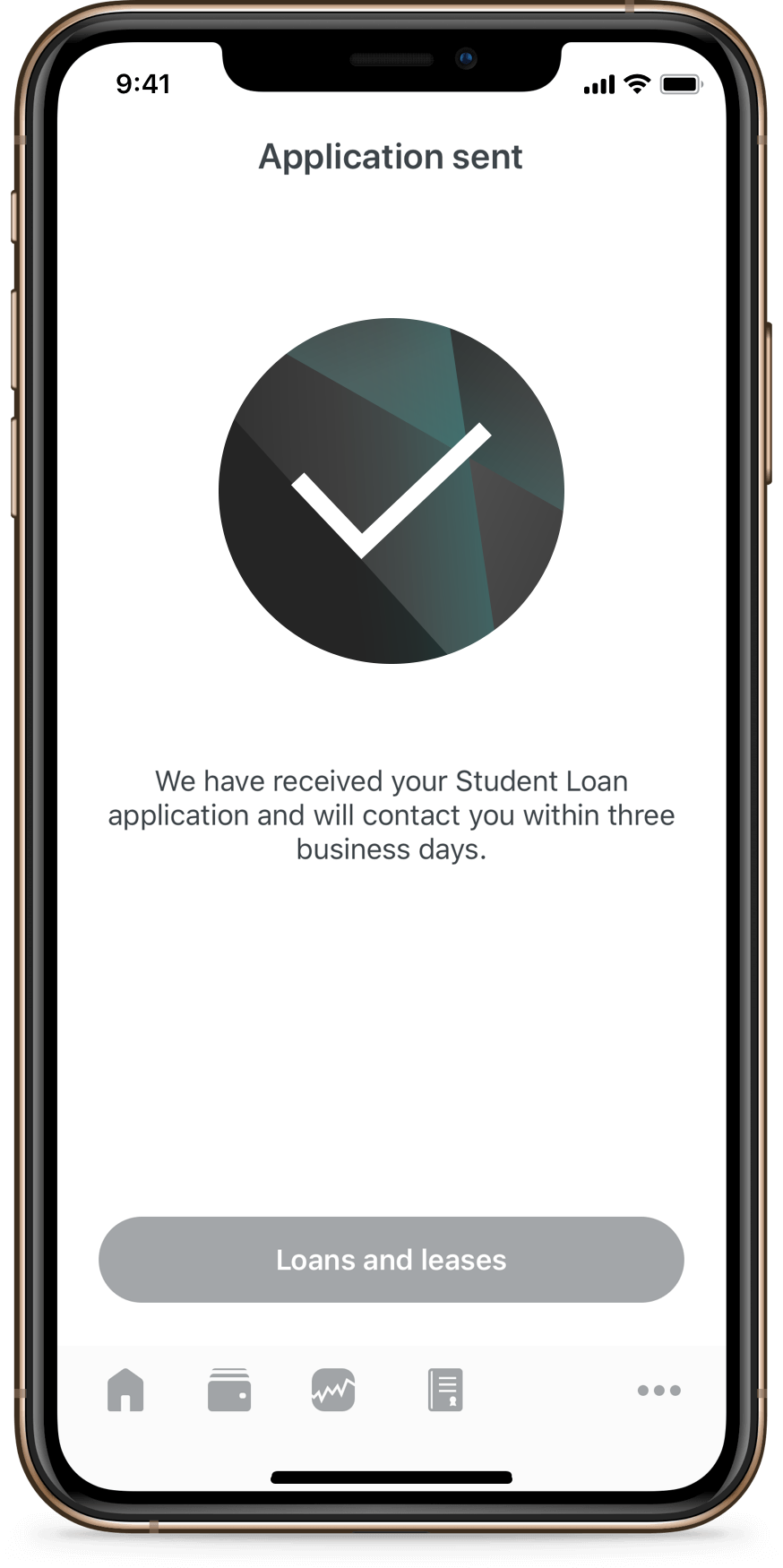Open the more options tab
Viewport: 783px width, 1568px height.
[x=658, y=1391]
